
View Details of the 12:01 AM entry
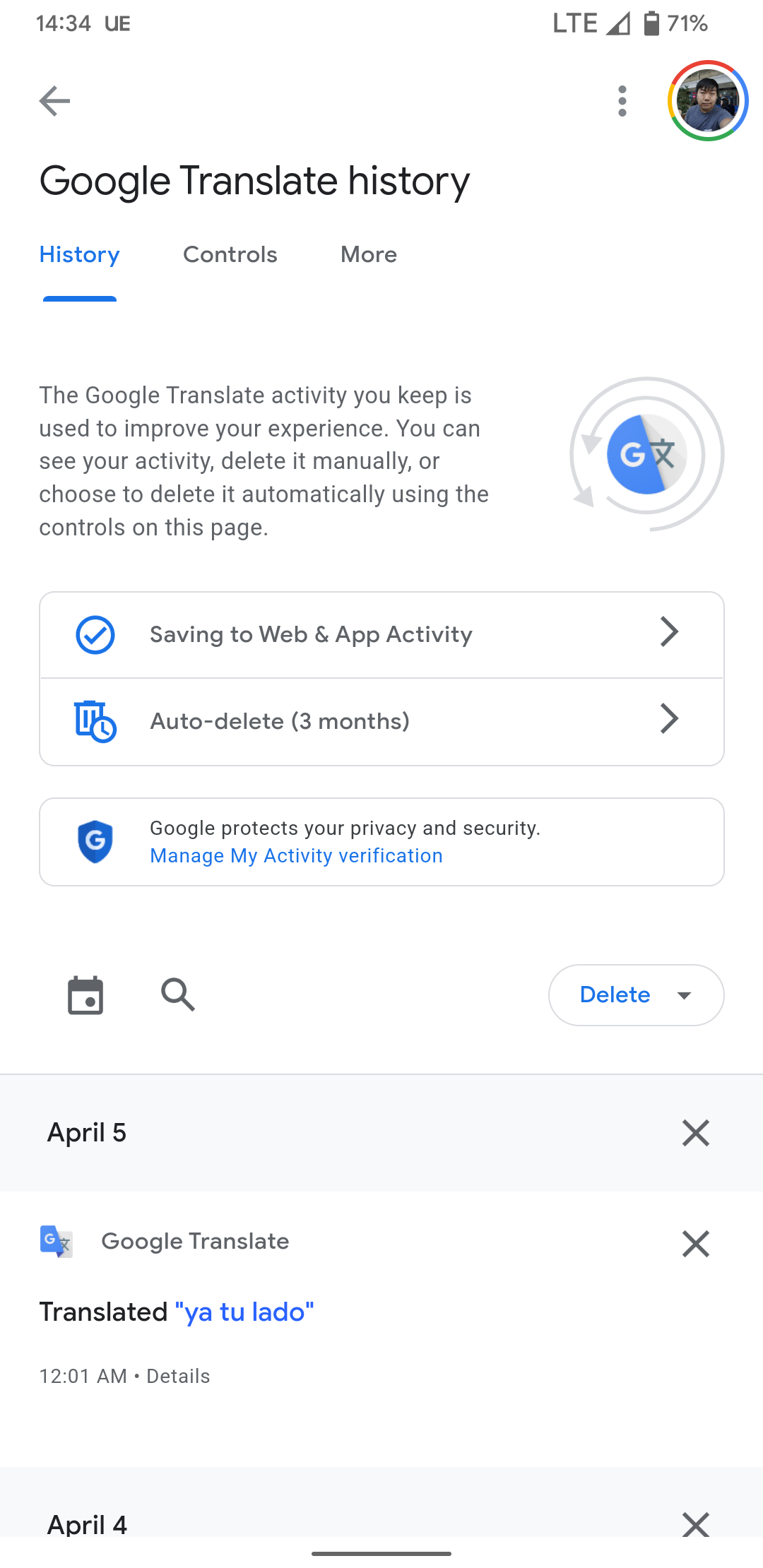[x=178, y=1376]
